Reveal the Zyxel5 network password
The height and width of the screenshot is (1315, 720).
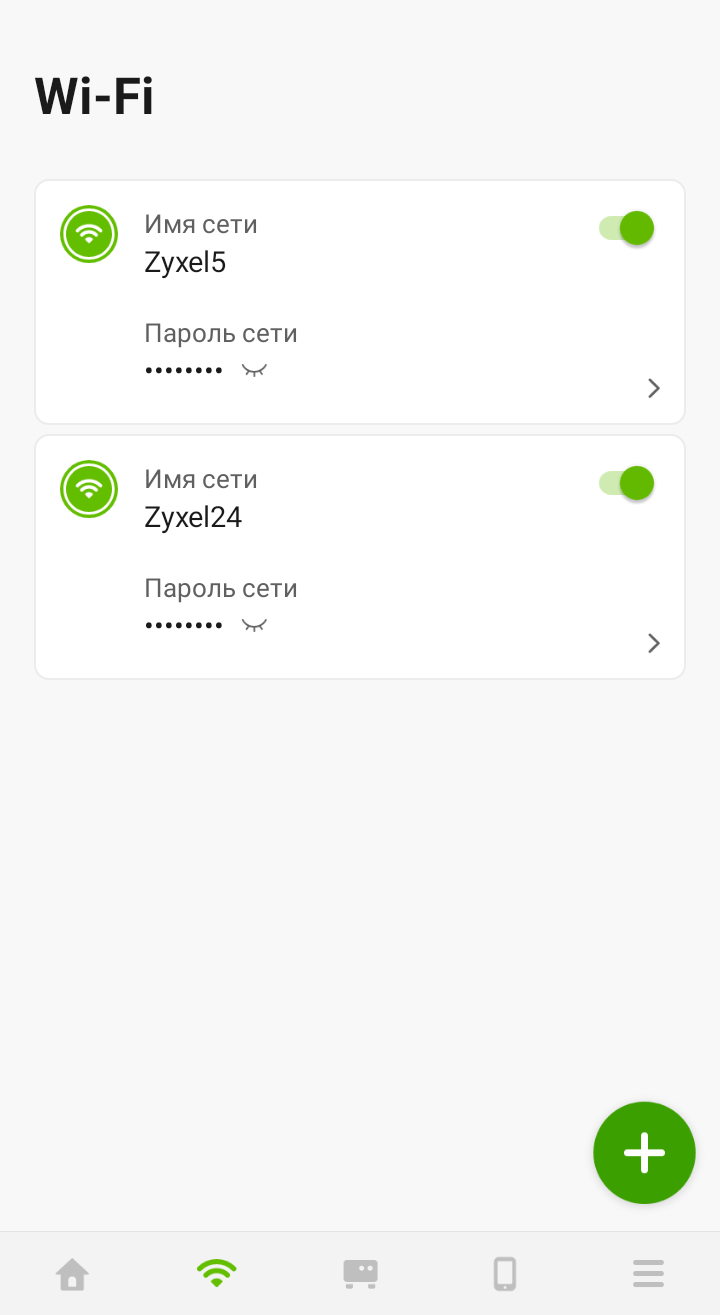pos(255,371)
